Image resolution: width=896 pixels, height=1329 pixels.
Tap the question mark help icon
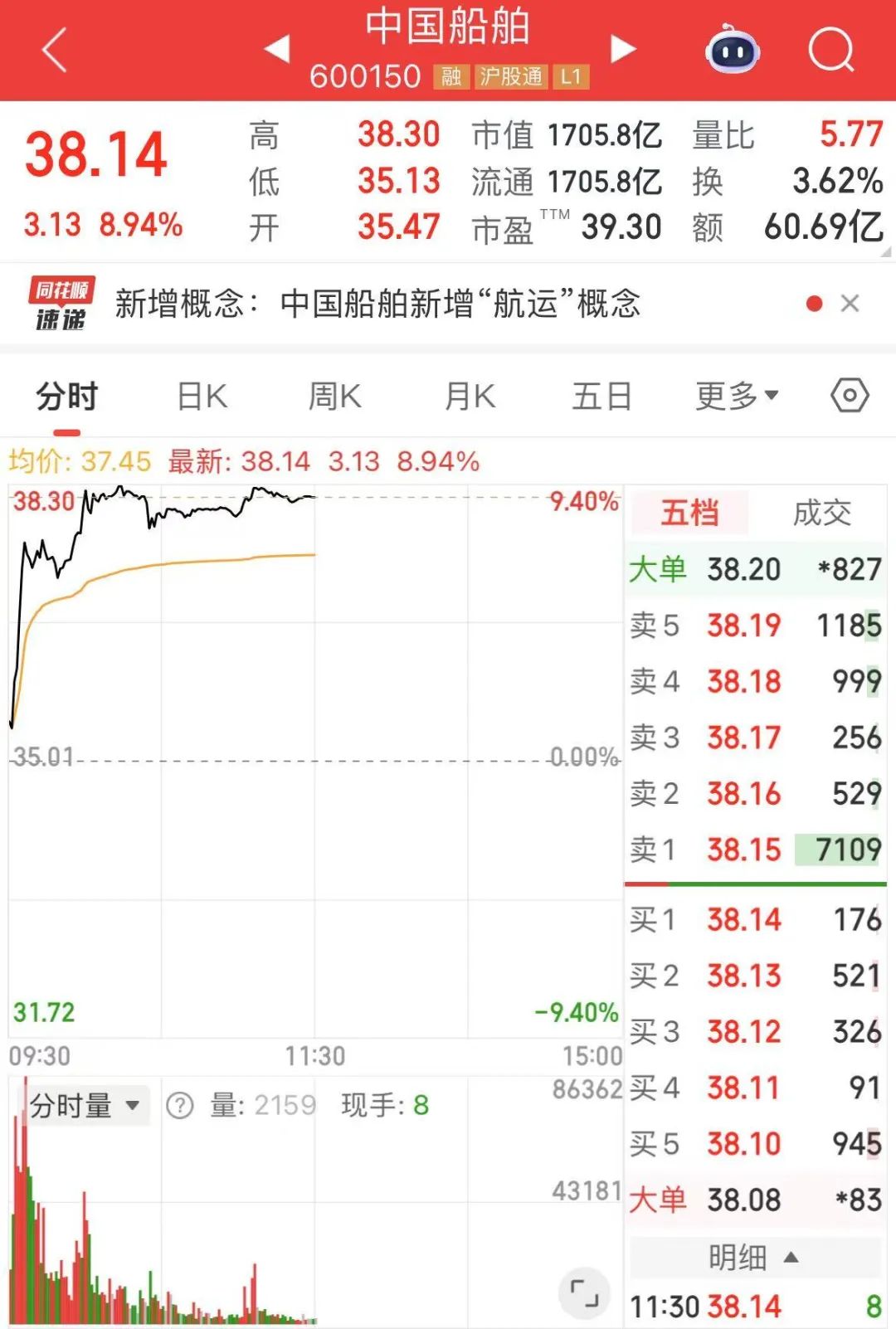[179, 1105]
